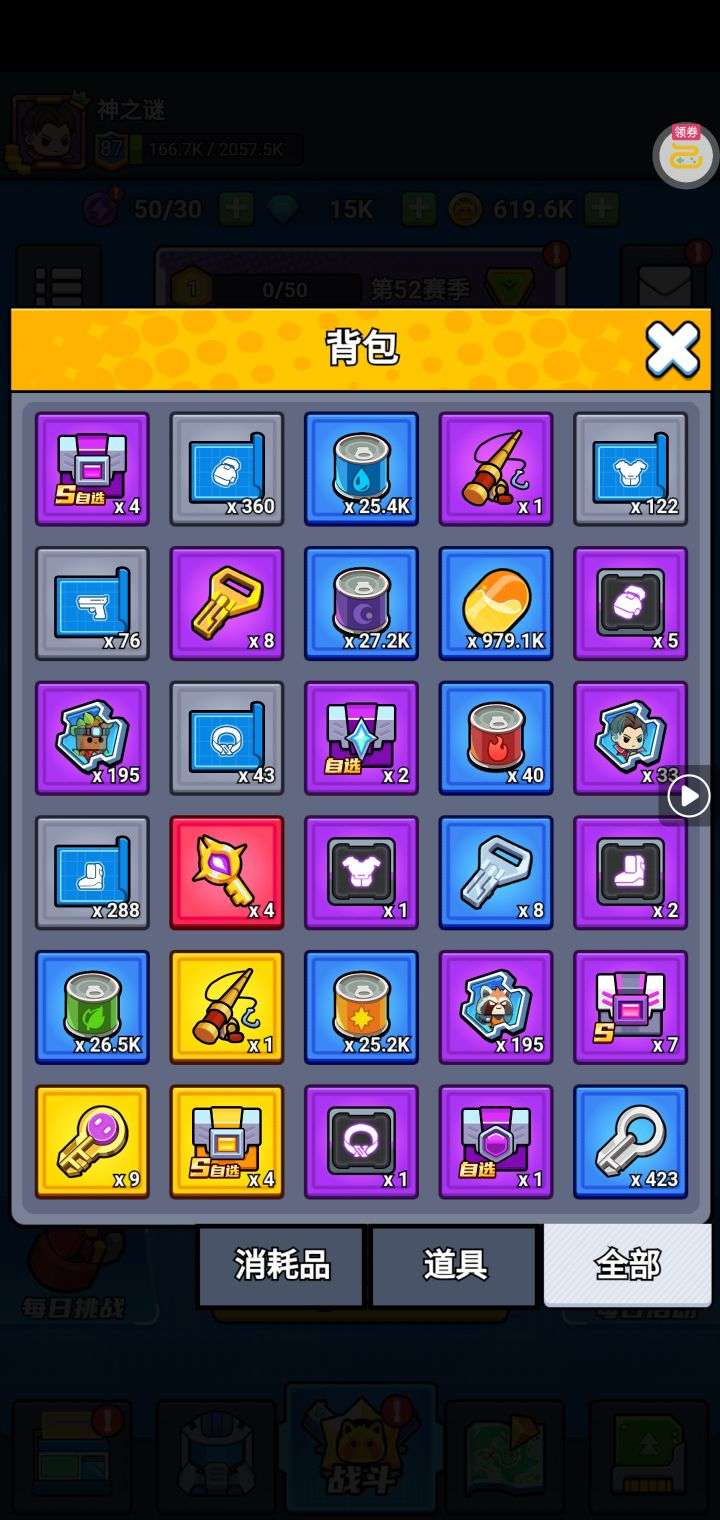Select the red fire can x40
Image resolution: width=720 pixels, height=1520 pixels.
pyautogui.click(x=496, y=738)
